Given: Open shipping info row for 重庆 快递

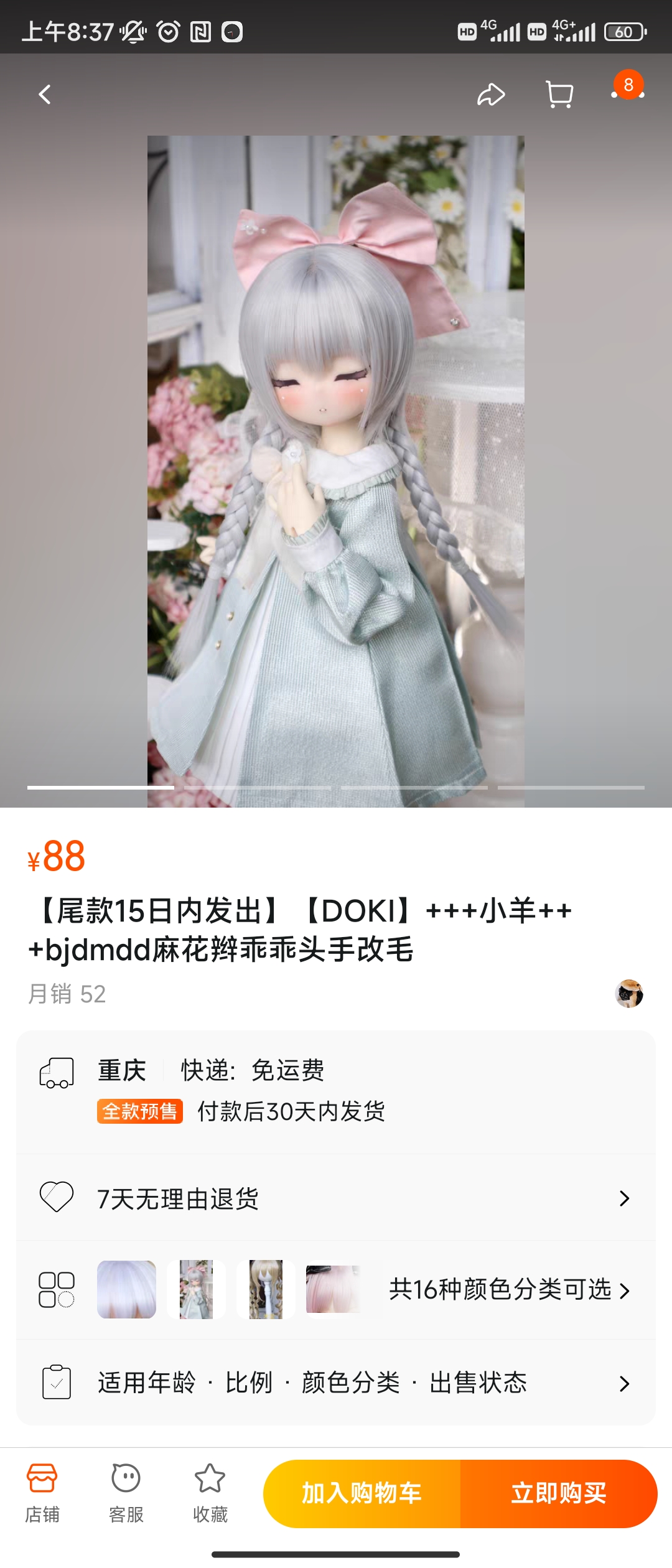Looking at the screenshot, I should pos(336,1090).
